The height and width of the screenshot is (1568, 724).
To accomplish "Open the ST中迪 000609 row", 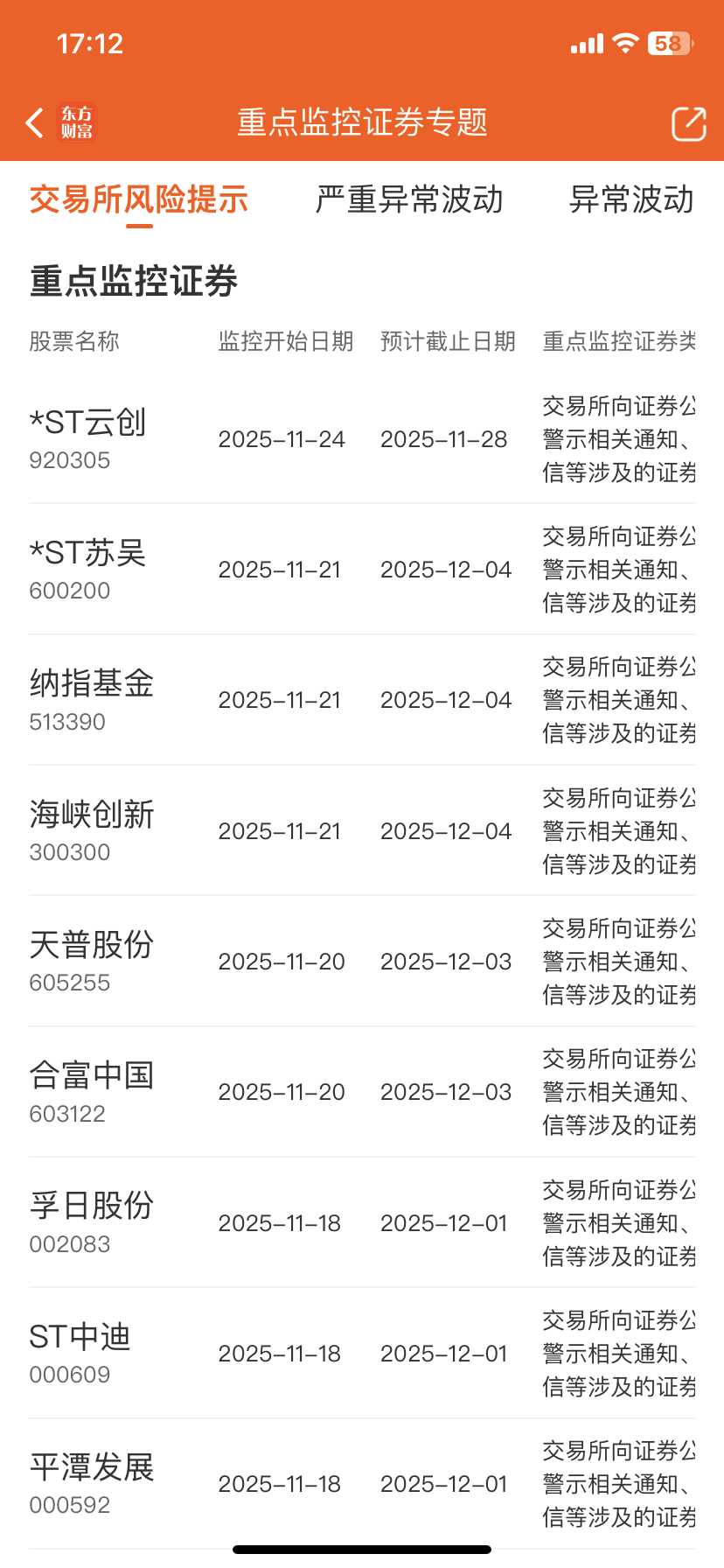I will coord(362,1353).
